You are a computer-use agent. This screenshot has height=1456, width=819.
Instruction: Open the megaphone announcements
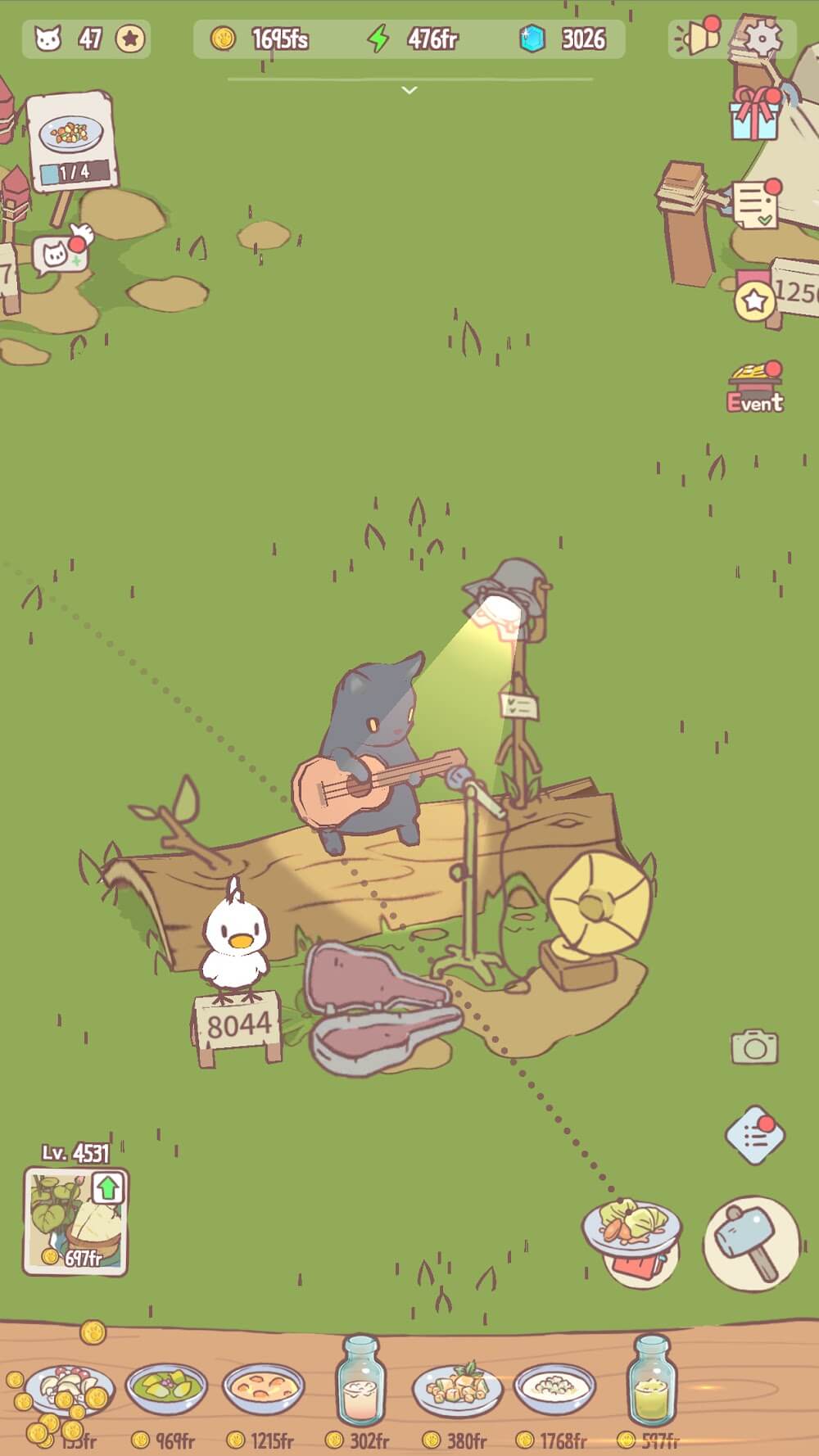[696, 38]
